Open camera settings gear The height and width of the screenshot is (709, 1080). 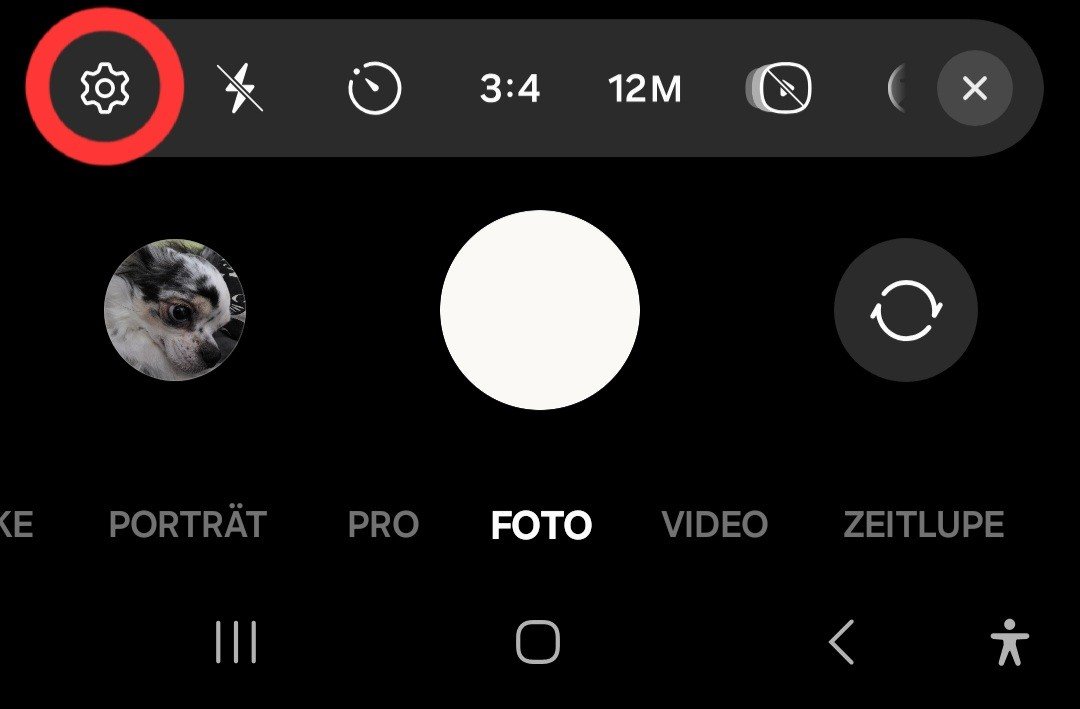click(105, 89)
